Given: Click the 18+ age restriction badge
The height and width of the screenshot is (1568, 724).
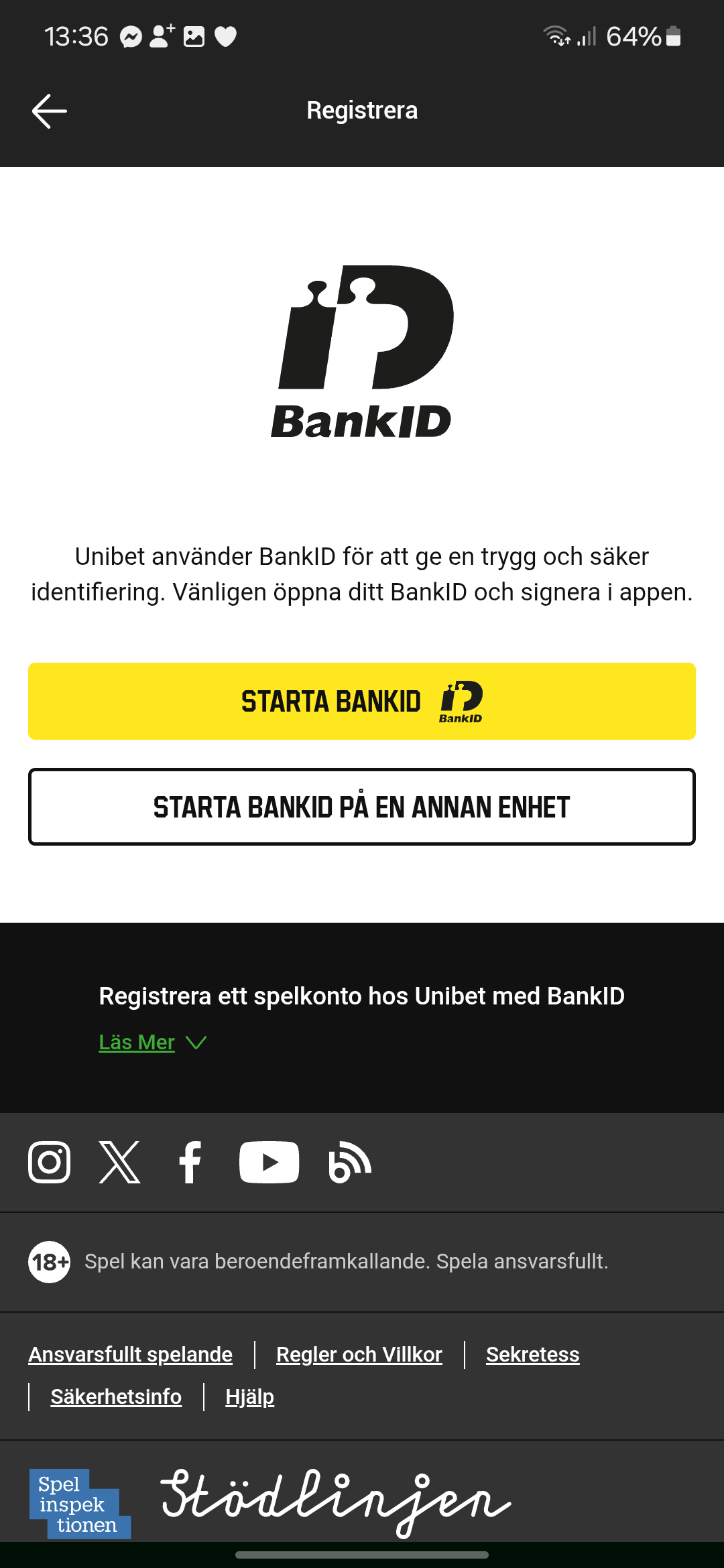Looking at the screenshot, I should click(x=48, y=1261).
